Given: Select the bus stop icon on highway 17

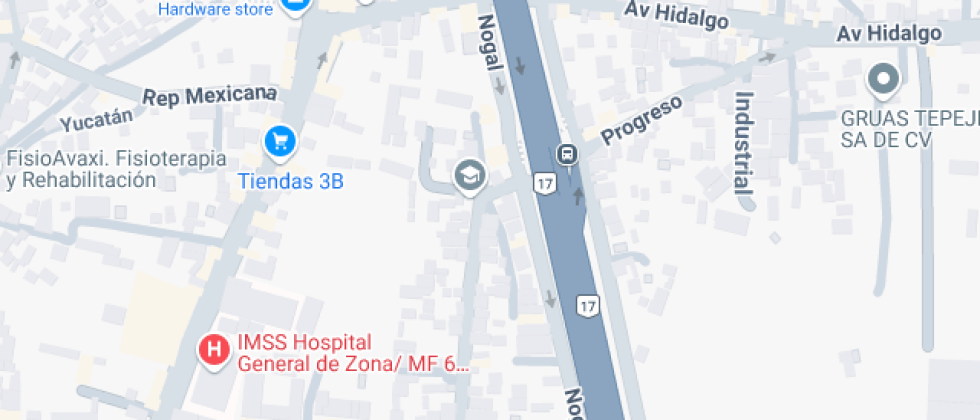Looking at the screenshot, I should click(567, 155).
